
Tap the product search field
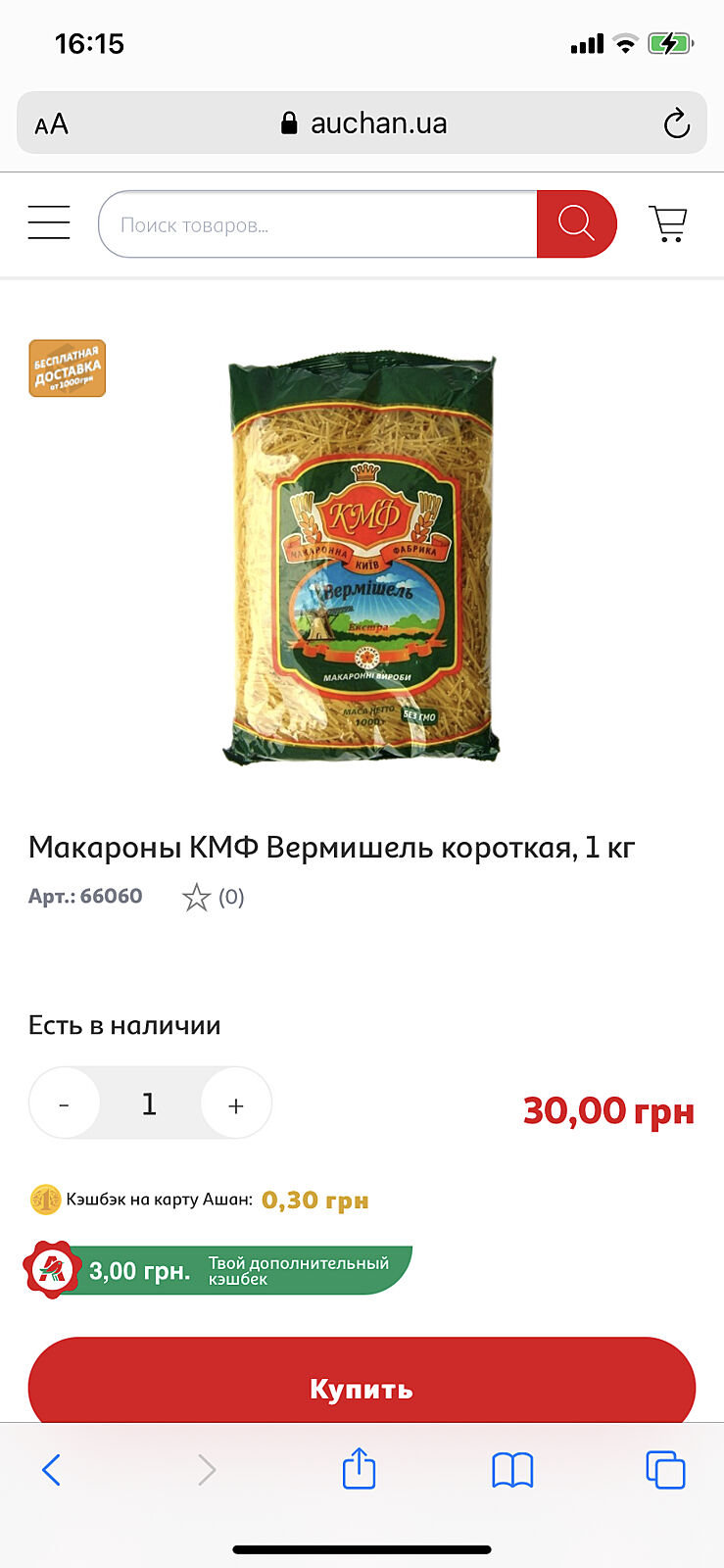pos(318,224)
